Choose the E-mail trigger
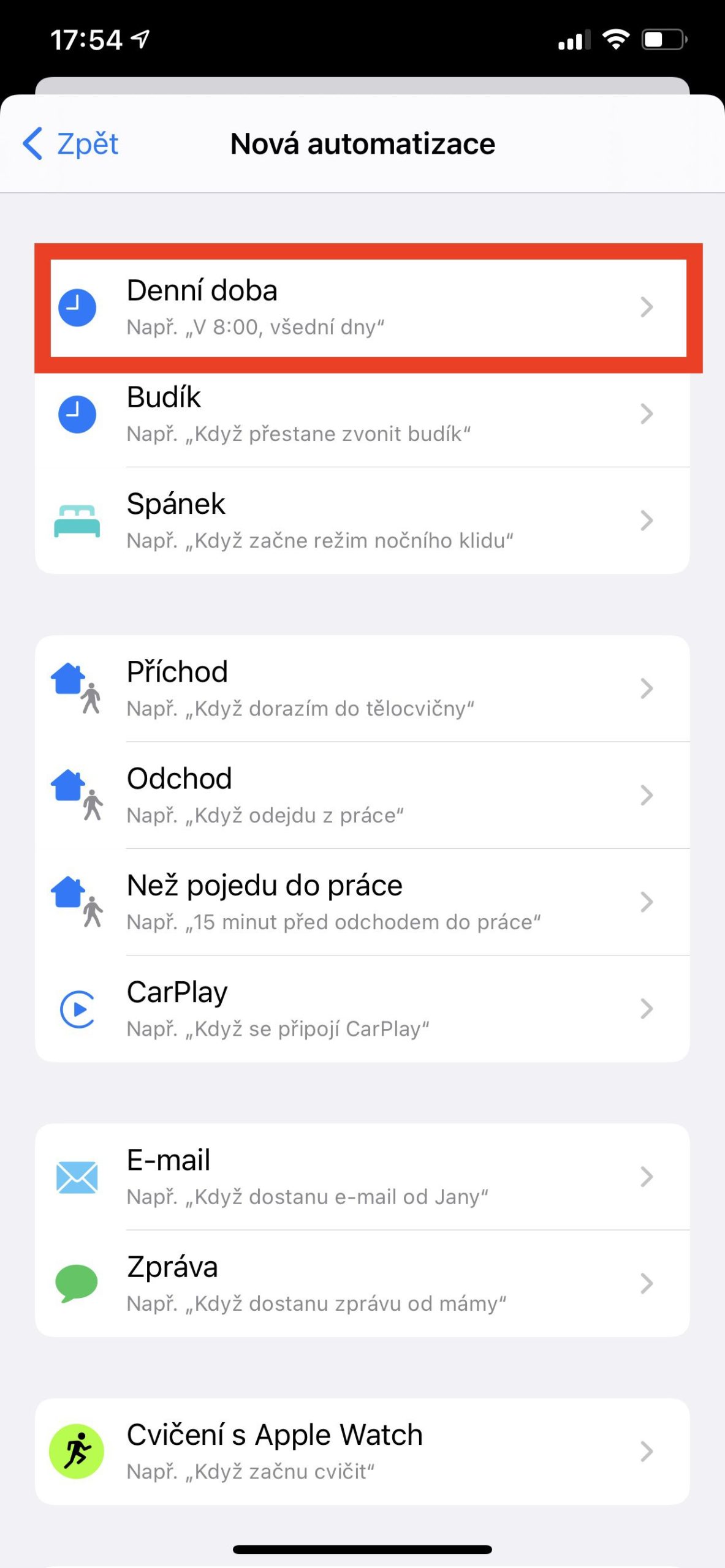 362,1176
